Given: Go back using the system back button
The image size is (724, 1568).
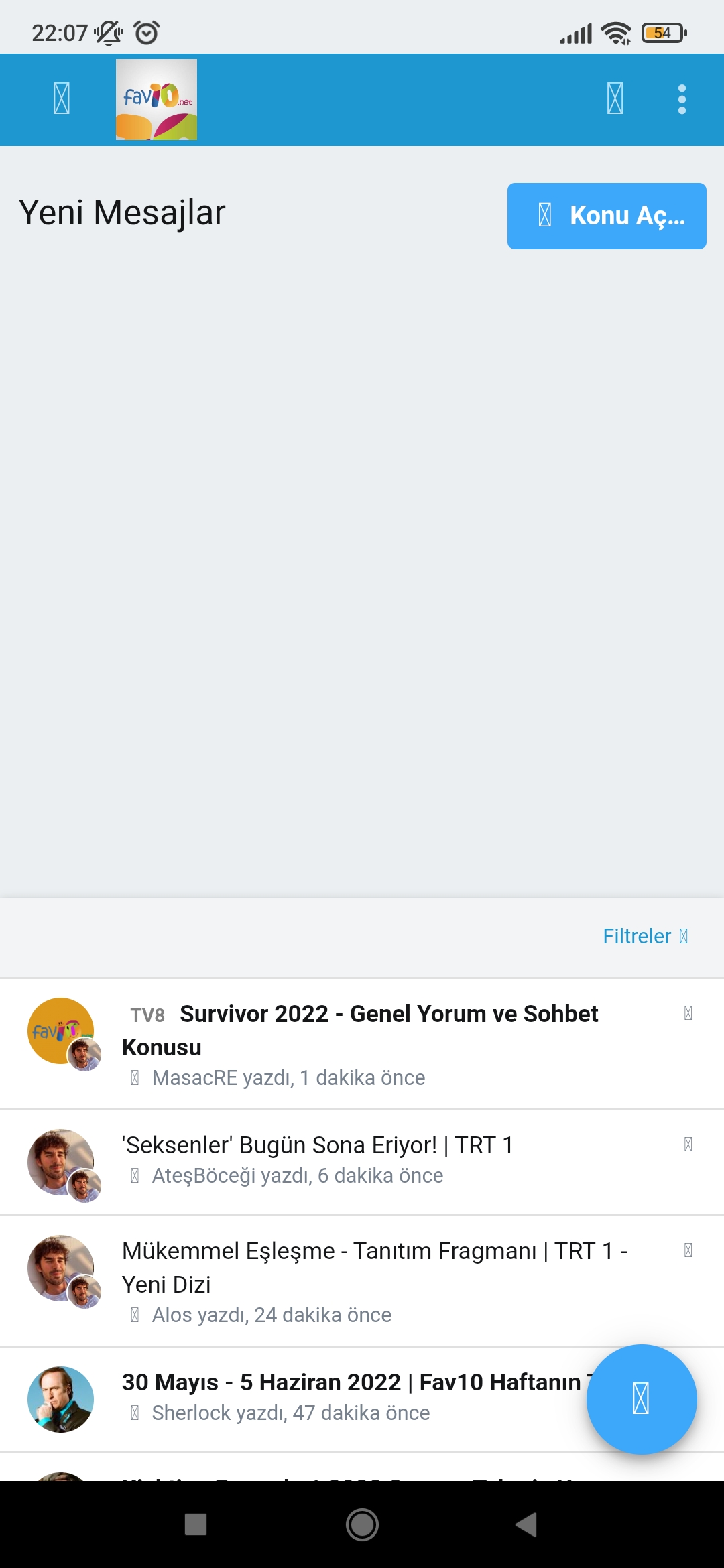Looking at the screenshot, I should click(527, 1525).
